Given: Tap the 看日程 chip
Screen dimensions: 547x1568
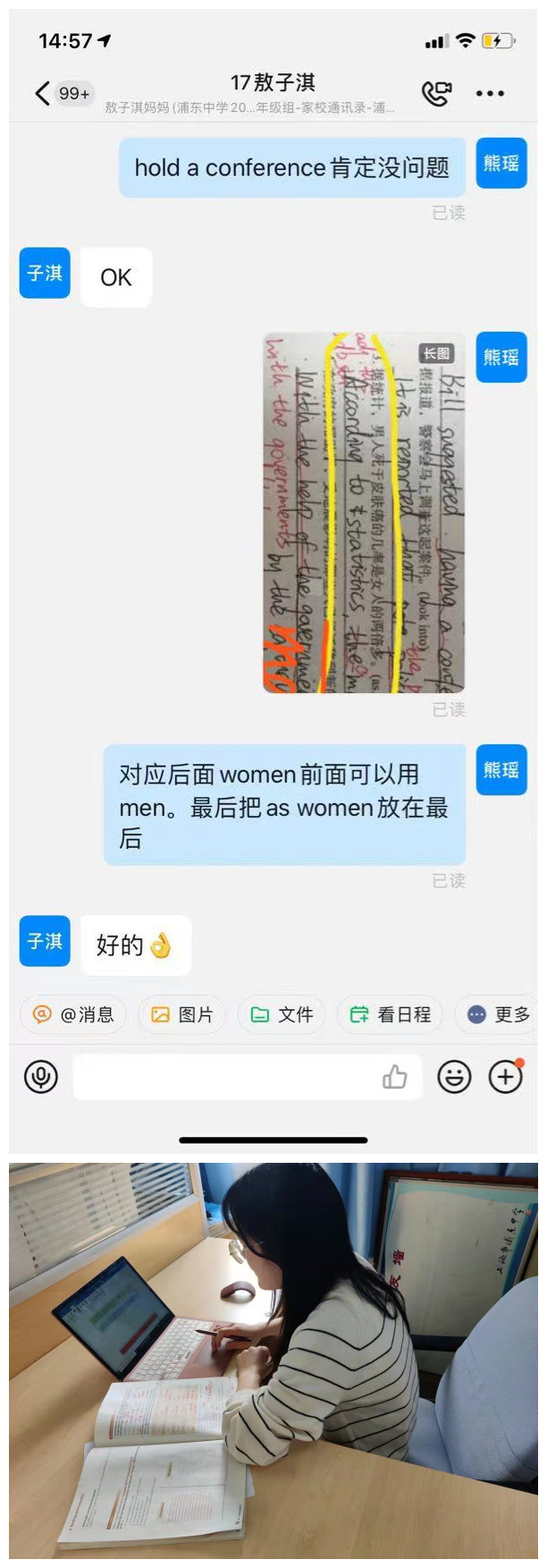Looking at the screenshot, I should pyautogui.click(x=391, y=1014).
